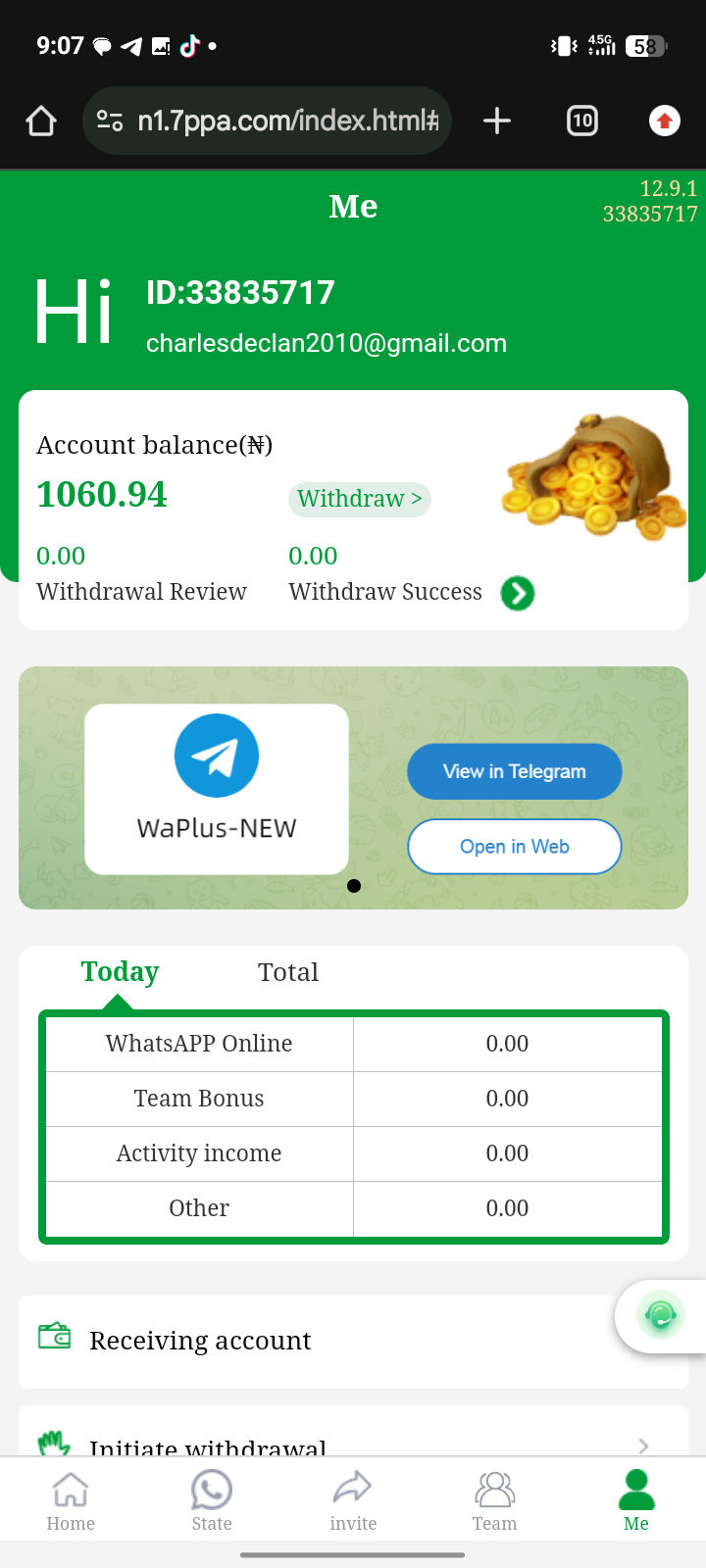706x1568 pixels.
Task: Tap the red browser update arrow icon
Action: pos(665,121)
